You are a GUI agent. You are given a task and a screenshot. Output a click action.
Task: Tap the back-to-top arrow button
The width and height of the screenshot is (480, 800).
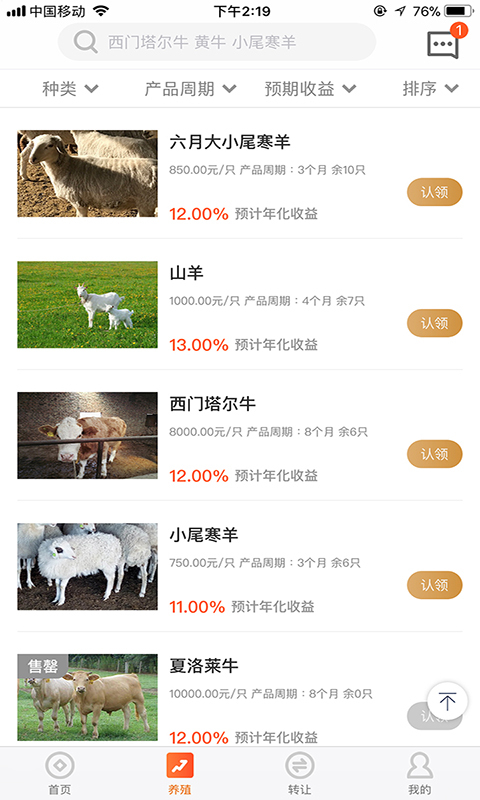pyautogui.click(x=447, y=701)
